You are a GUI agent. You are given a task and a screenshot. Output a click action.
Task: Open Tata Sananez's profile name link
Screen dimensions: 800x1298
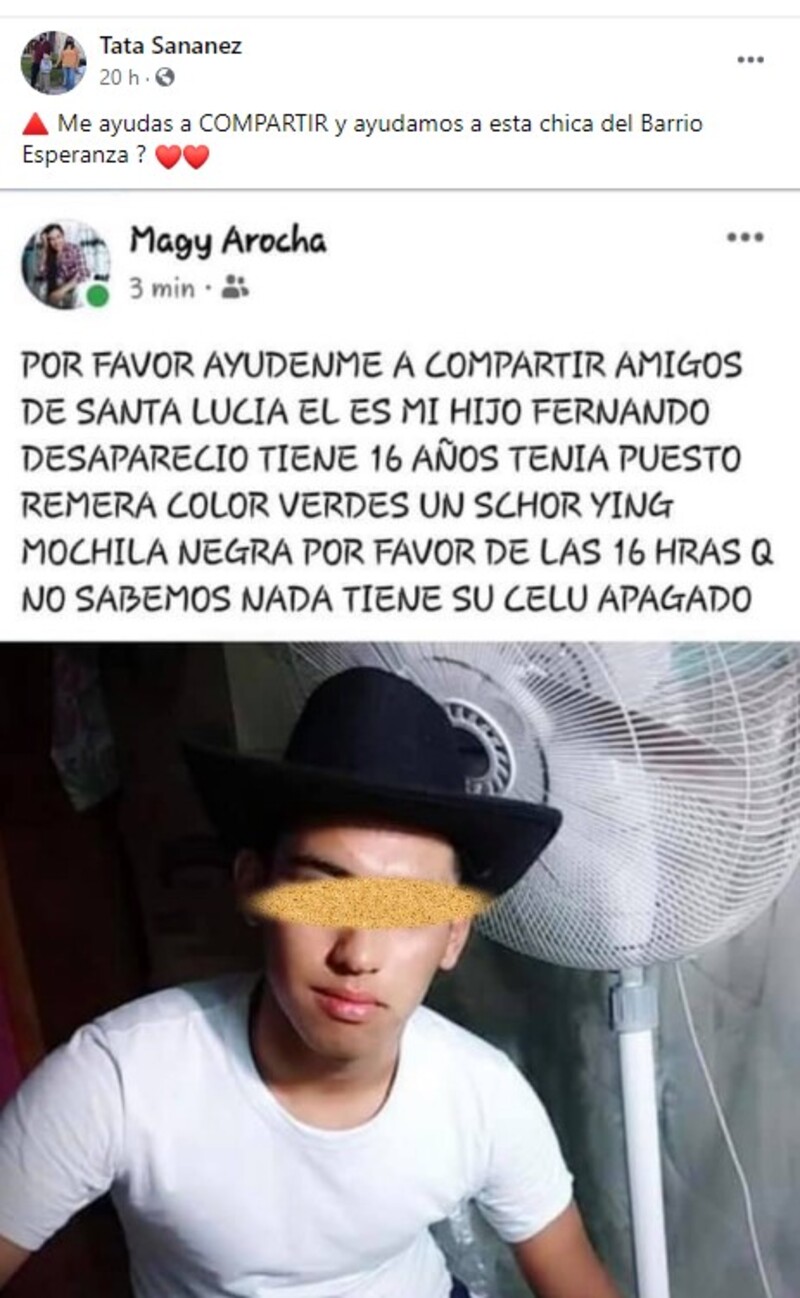click(x=170, y=45)
